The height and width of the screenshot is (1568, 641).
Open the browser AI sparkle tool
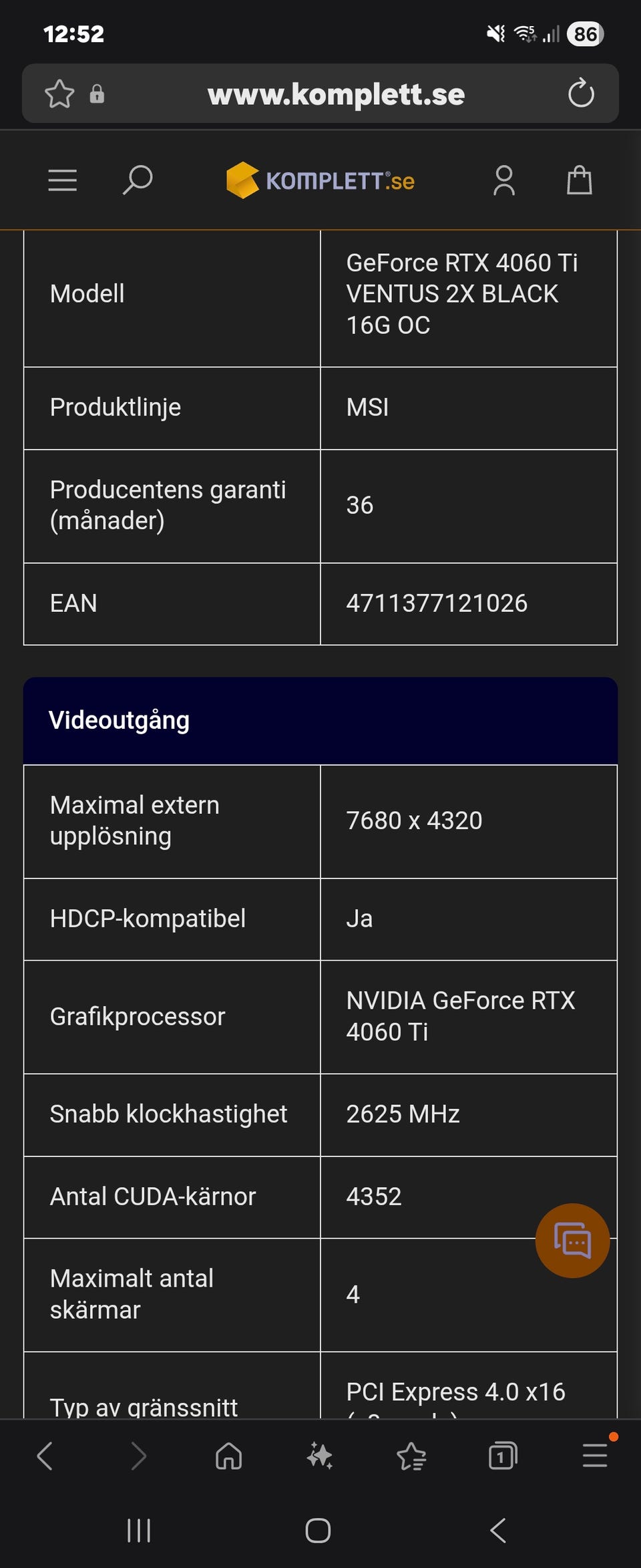320,1456
